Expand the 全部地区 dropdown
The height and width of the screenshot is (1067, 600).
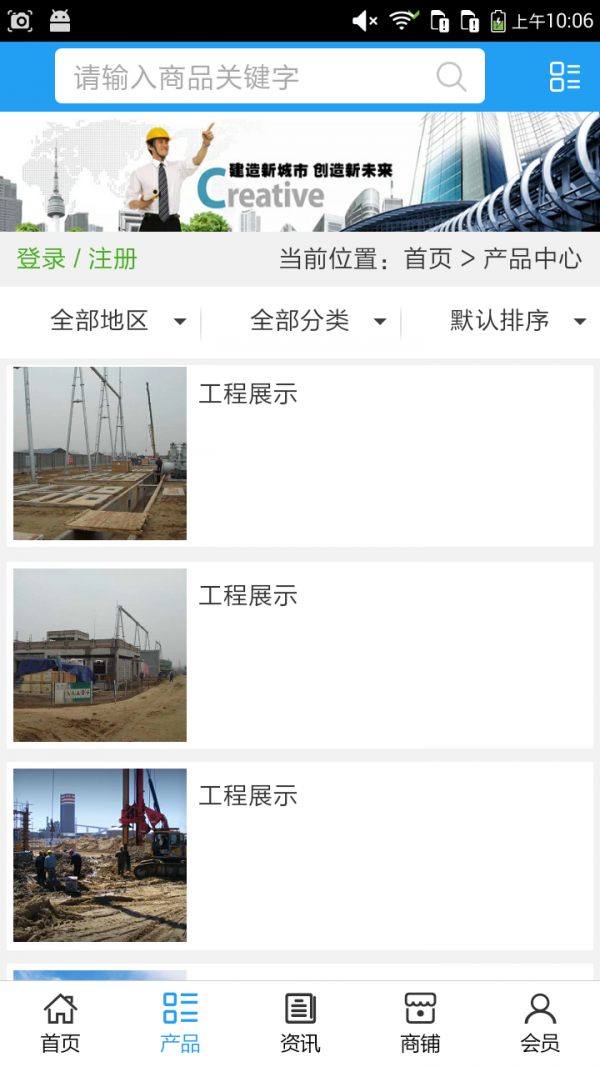click(x=118, y=321)
